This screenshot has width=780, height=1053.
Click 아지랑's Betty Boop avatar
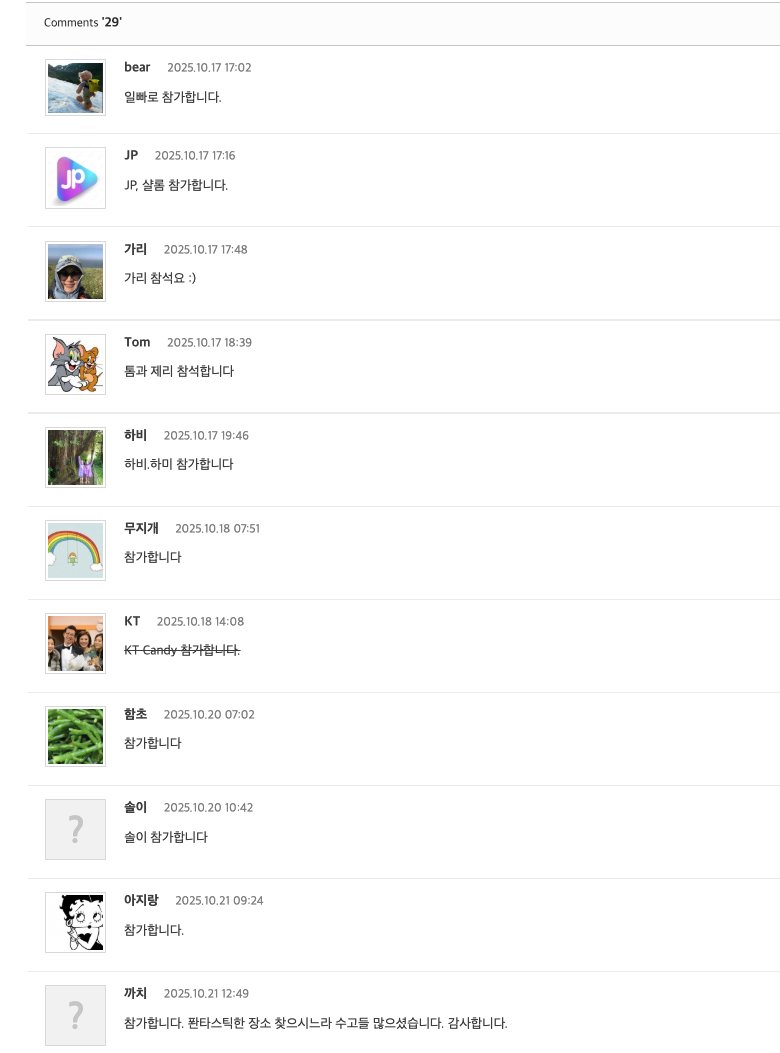[x=74, y=922]
